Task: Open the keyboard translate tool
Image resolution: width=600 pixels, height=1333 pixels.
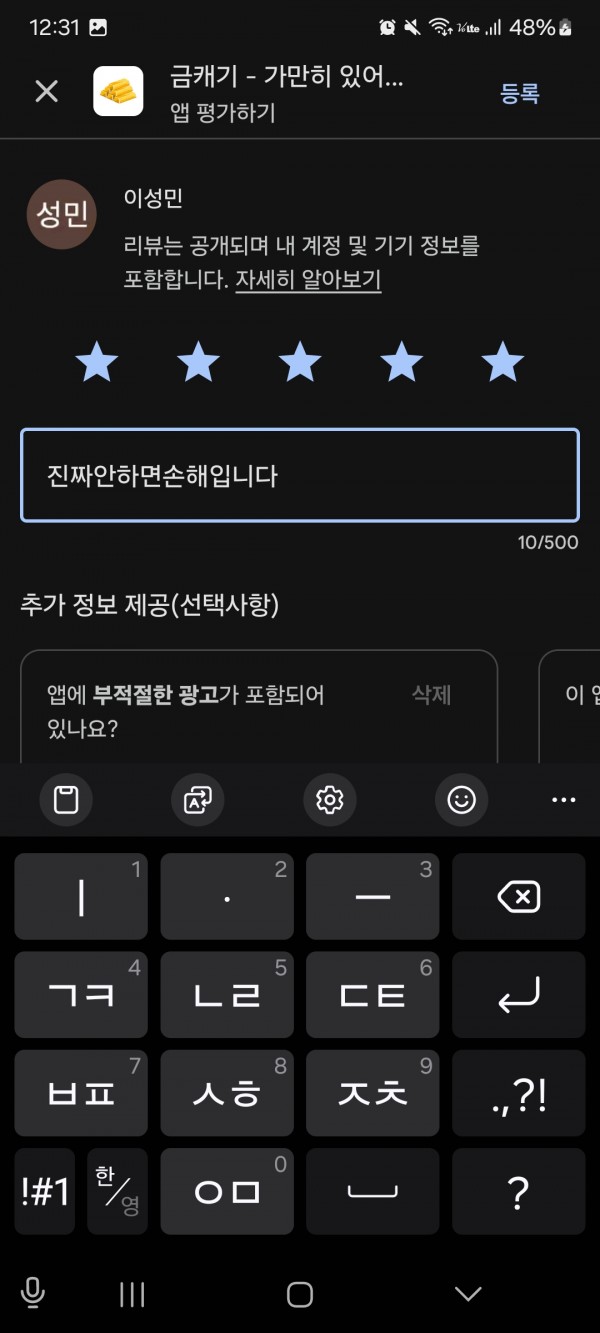Action: point(198,800)
